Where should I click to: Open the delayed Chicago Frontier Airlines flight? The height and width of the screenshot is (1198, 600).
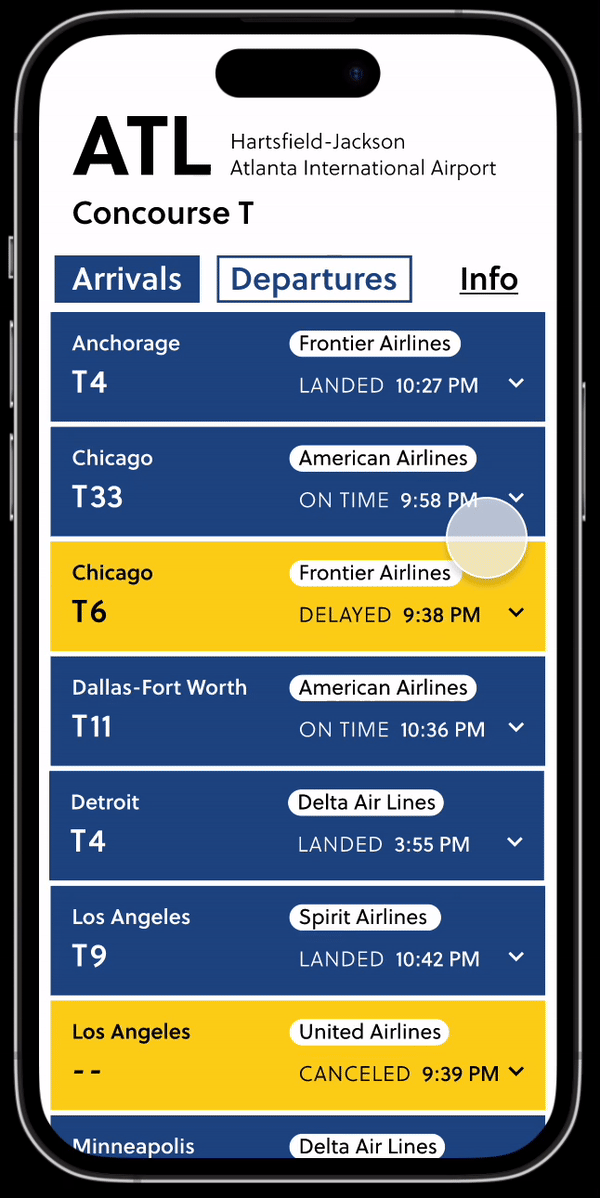[298, 596]
